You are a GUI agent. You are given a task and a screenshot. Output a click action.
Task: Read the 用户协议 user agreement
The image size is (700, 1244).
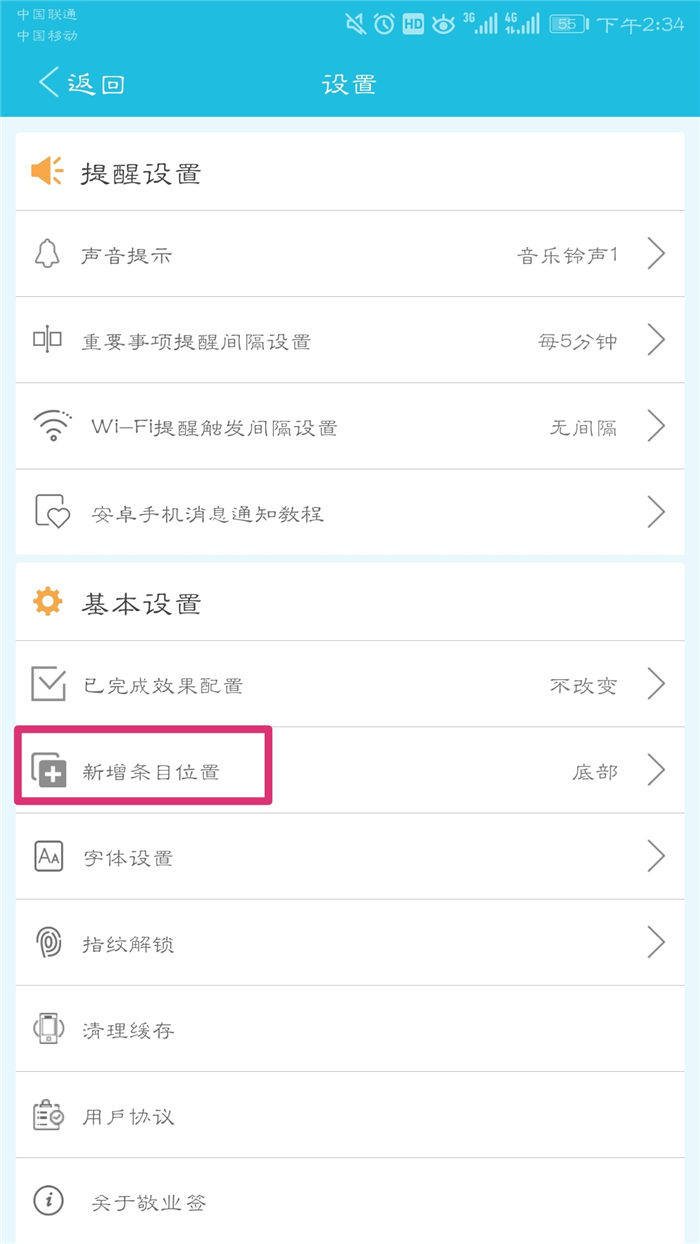[x=349, y=1114]
